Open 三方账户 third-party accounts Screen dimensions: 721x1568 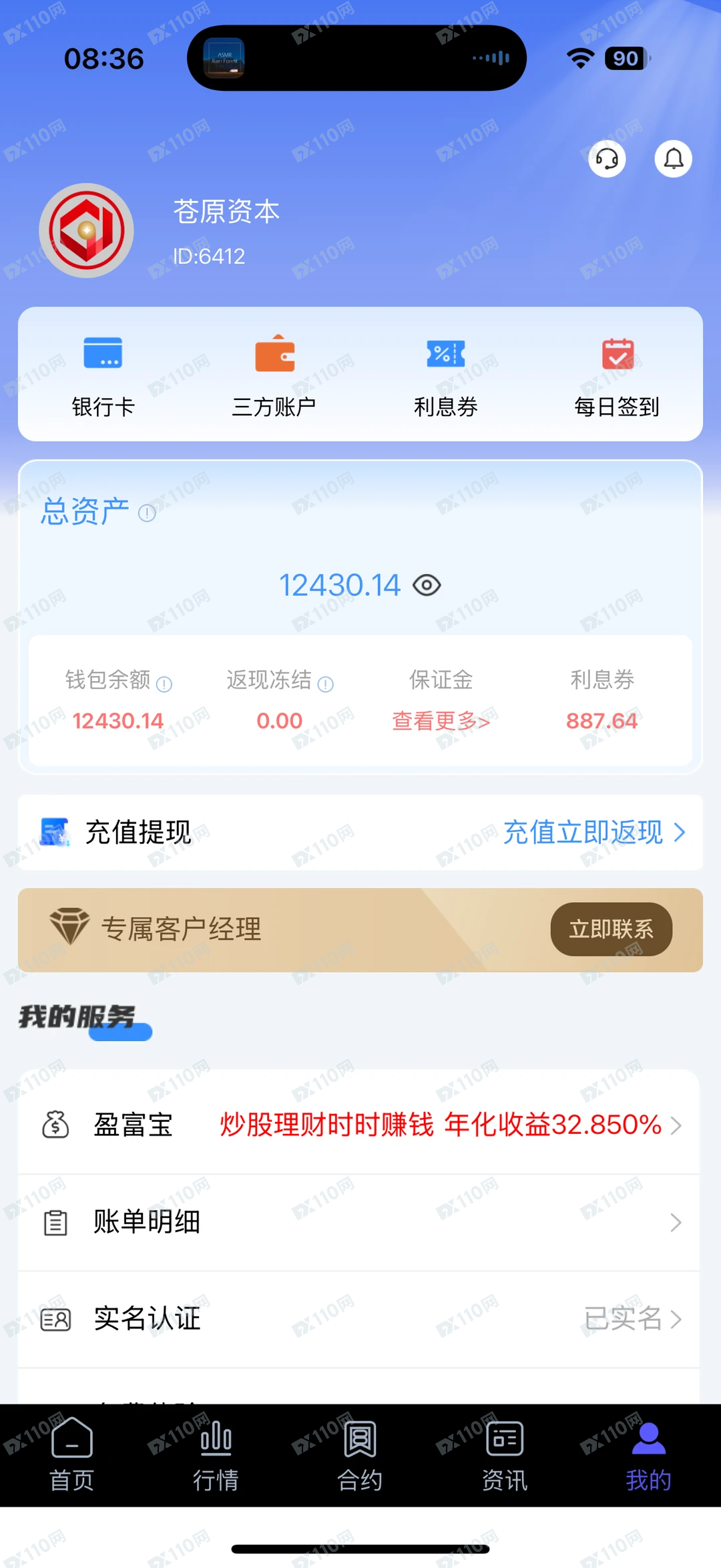[274, 375]
